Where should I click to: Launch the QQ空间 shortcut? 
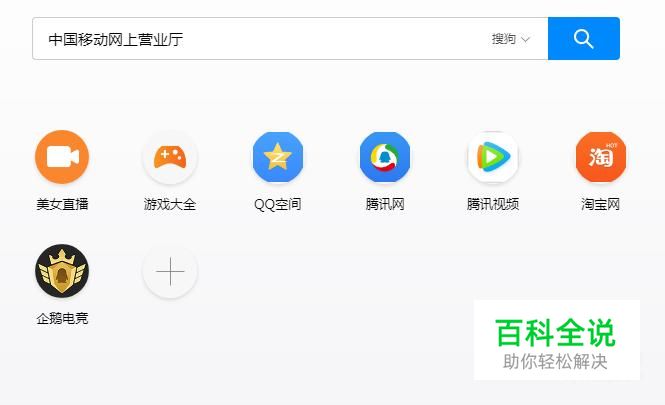[x=278, y=158]
